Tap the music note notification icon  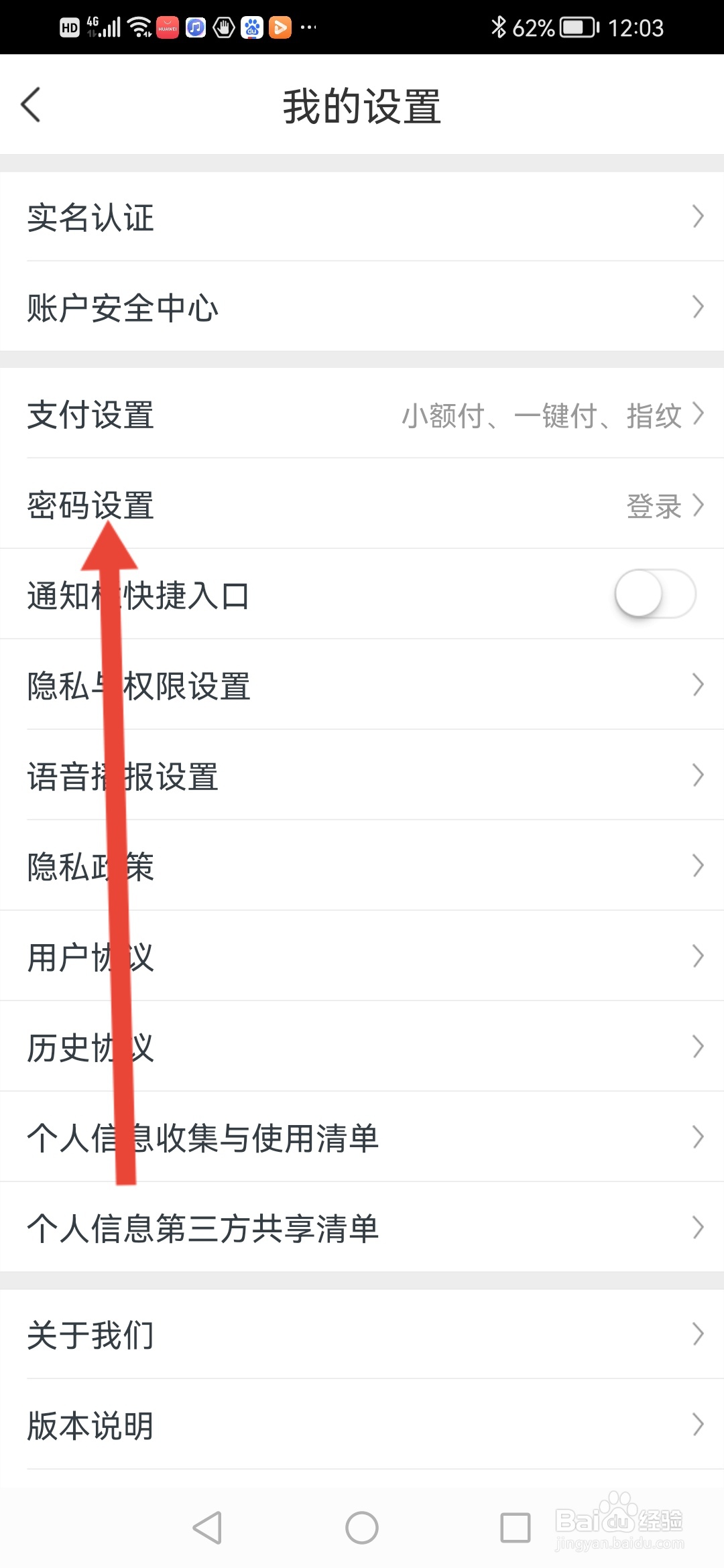pyautogui.click(x=194, y=27)
